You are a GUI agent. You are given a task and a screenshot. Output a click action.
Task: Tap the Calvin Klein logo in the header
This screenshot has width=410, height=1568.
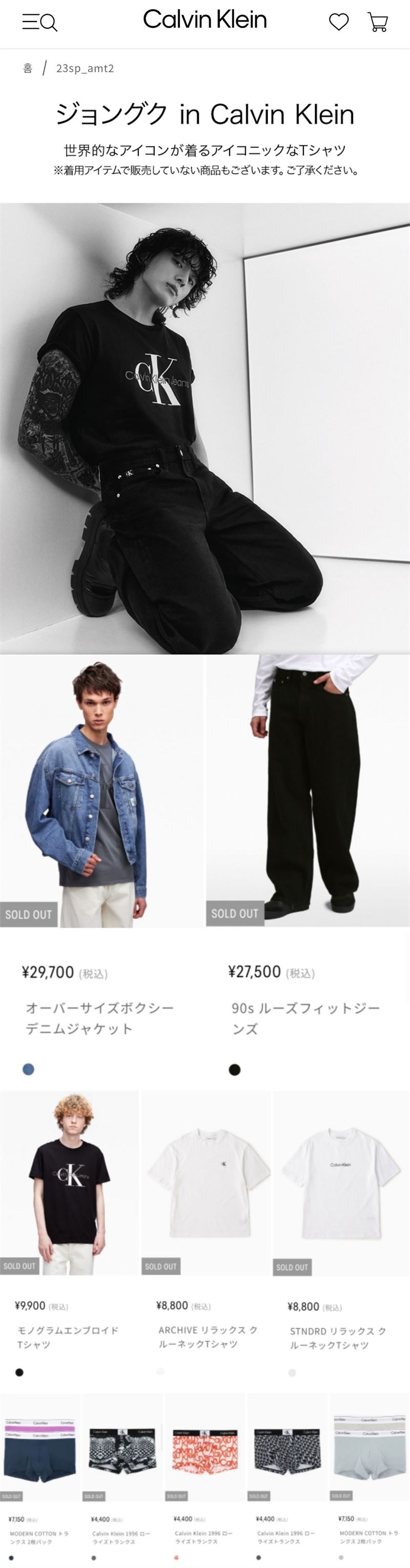(x=205, y=20)
